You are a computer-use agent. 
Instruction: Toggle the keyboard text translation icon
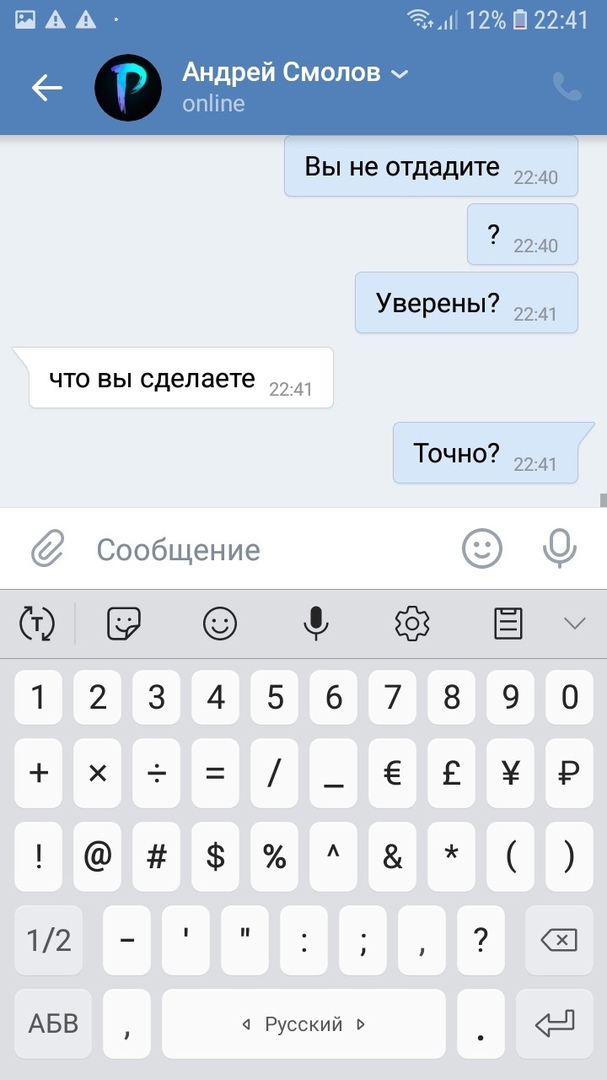pyautogui.click(x=37, y=624)
